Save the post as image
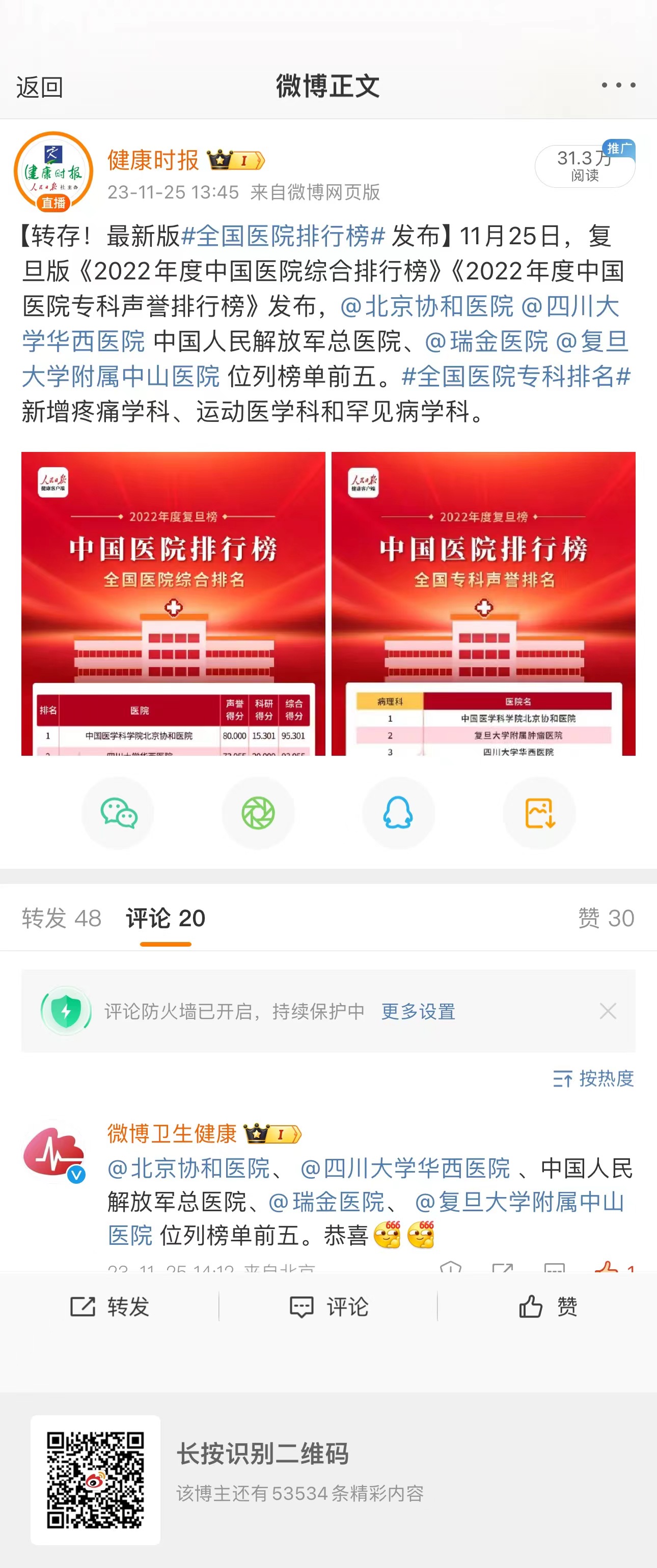 click(x=539, y=813)
